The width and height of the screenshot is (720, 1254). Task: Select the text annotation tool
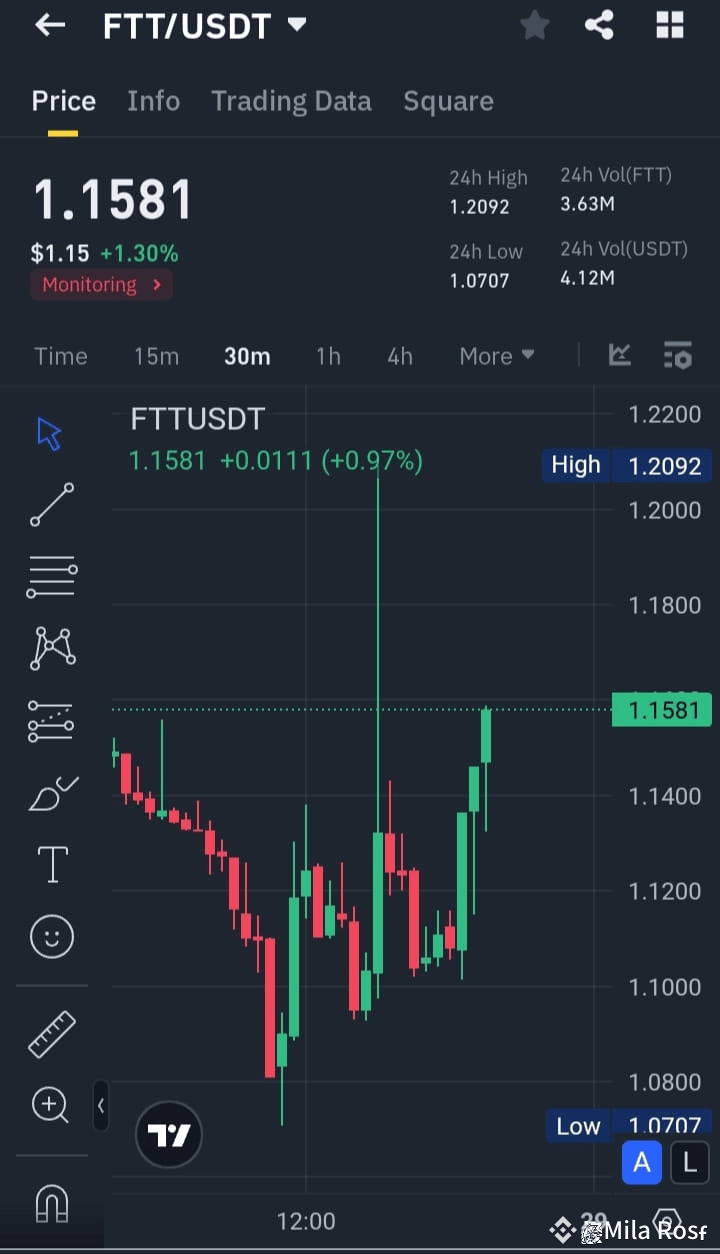(51, 863)
